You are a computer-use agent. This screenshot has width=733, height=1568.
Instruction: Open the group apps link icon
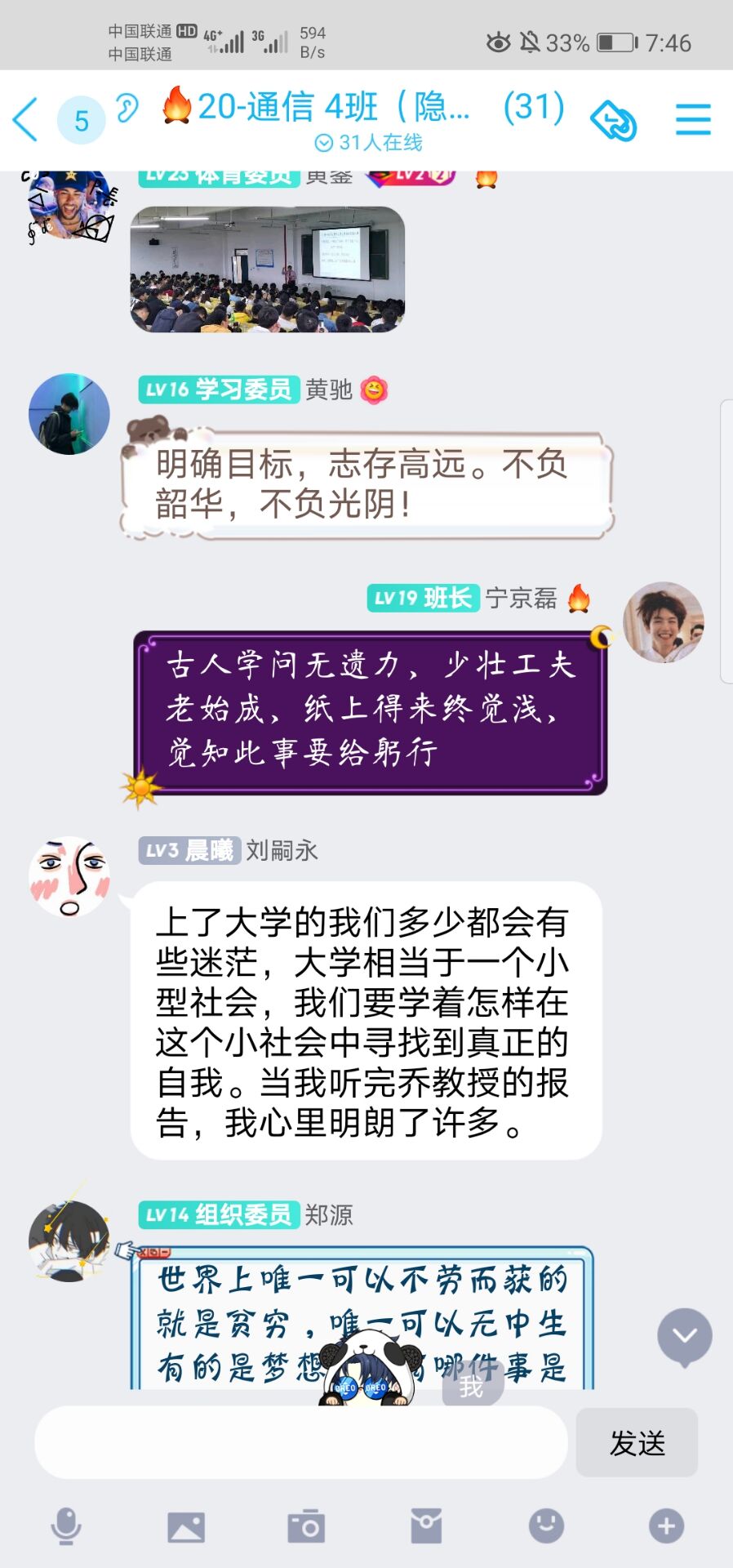613,121
